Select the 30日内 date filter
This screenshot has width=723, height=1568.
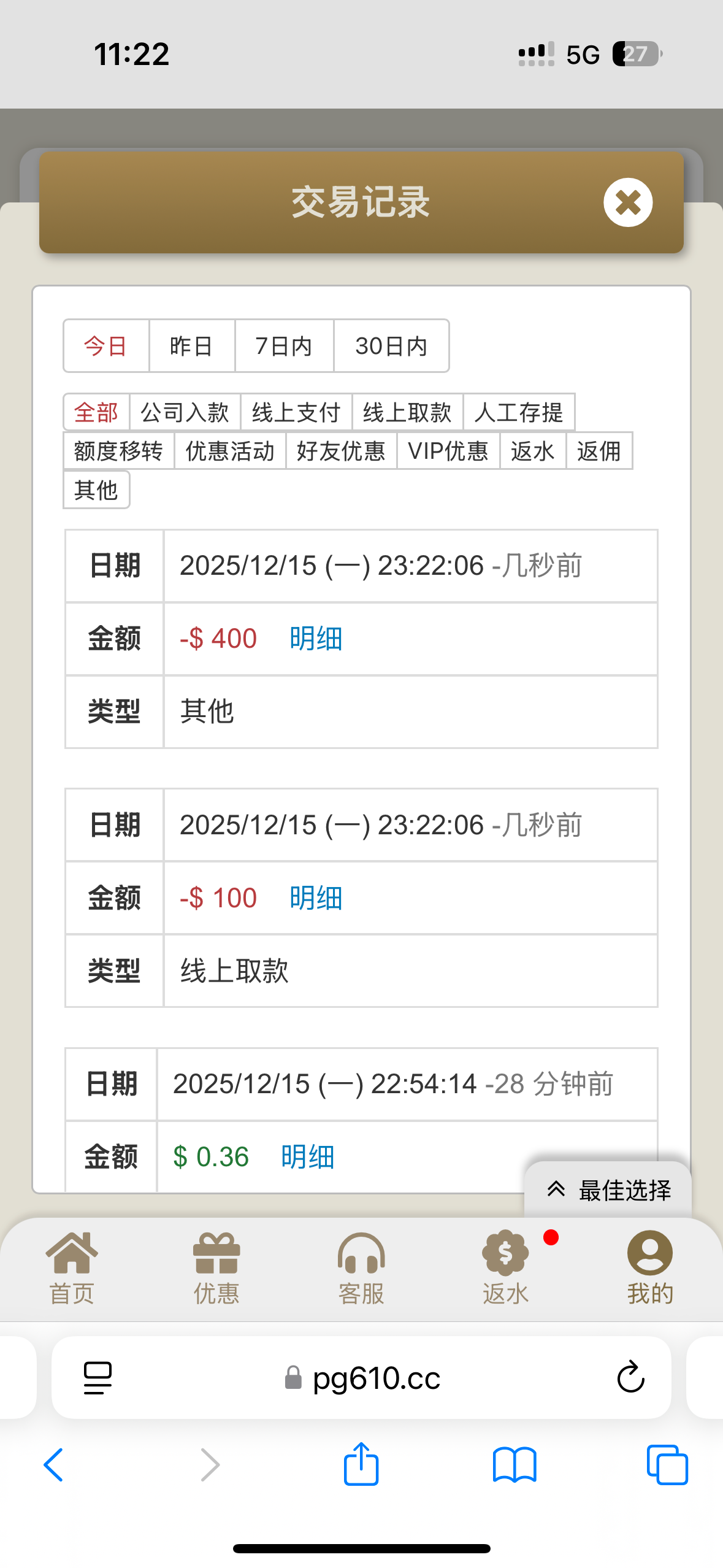(391, 346)
